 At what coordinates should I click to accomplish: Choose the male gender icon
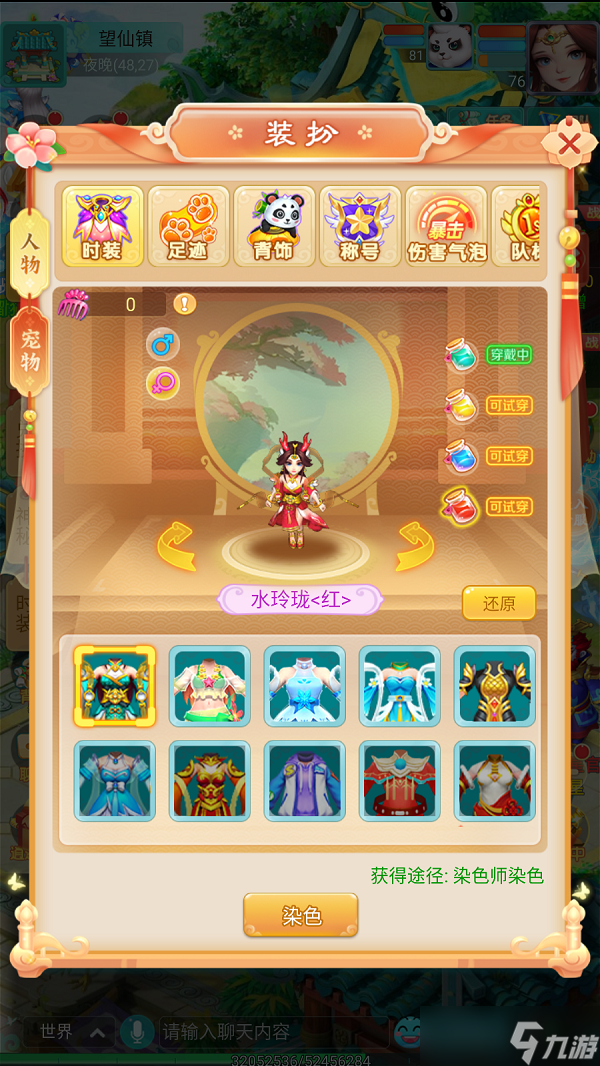(x=162, y=345)
